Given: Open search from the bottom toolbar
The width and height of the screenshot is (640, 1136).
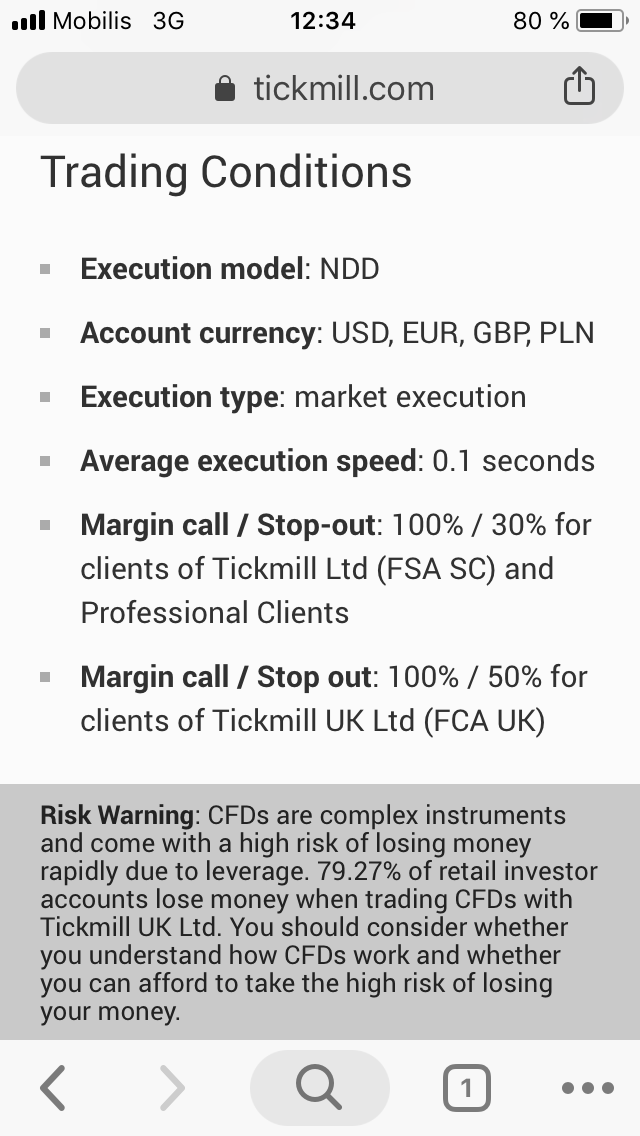Looking at the screenshot, I should point(319,1087).
